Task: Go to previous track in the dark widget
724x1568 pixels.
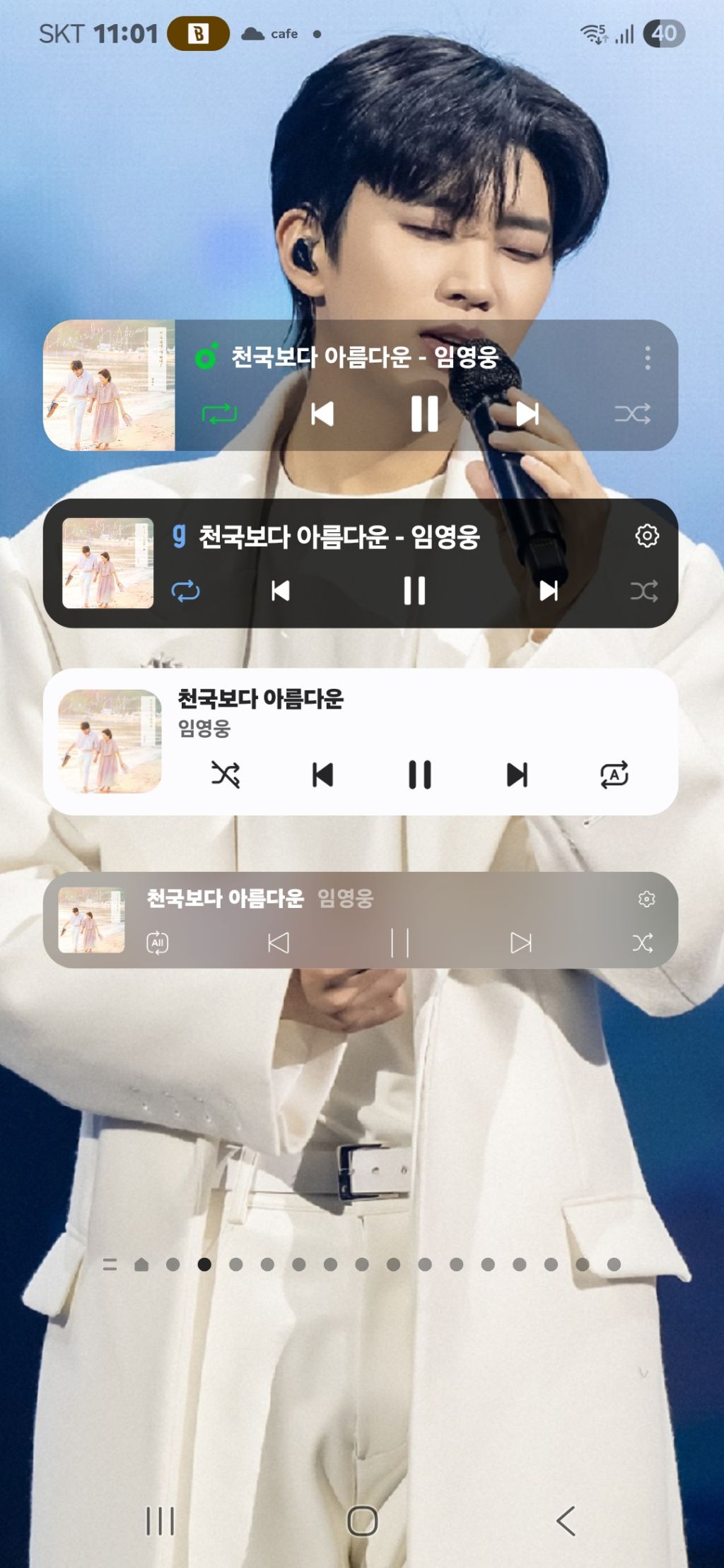Action: pos(281,591)
